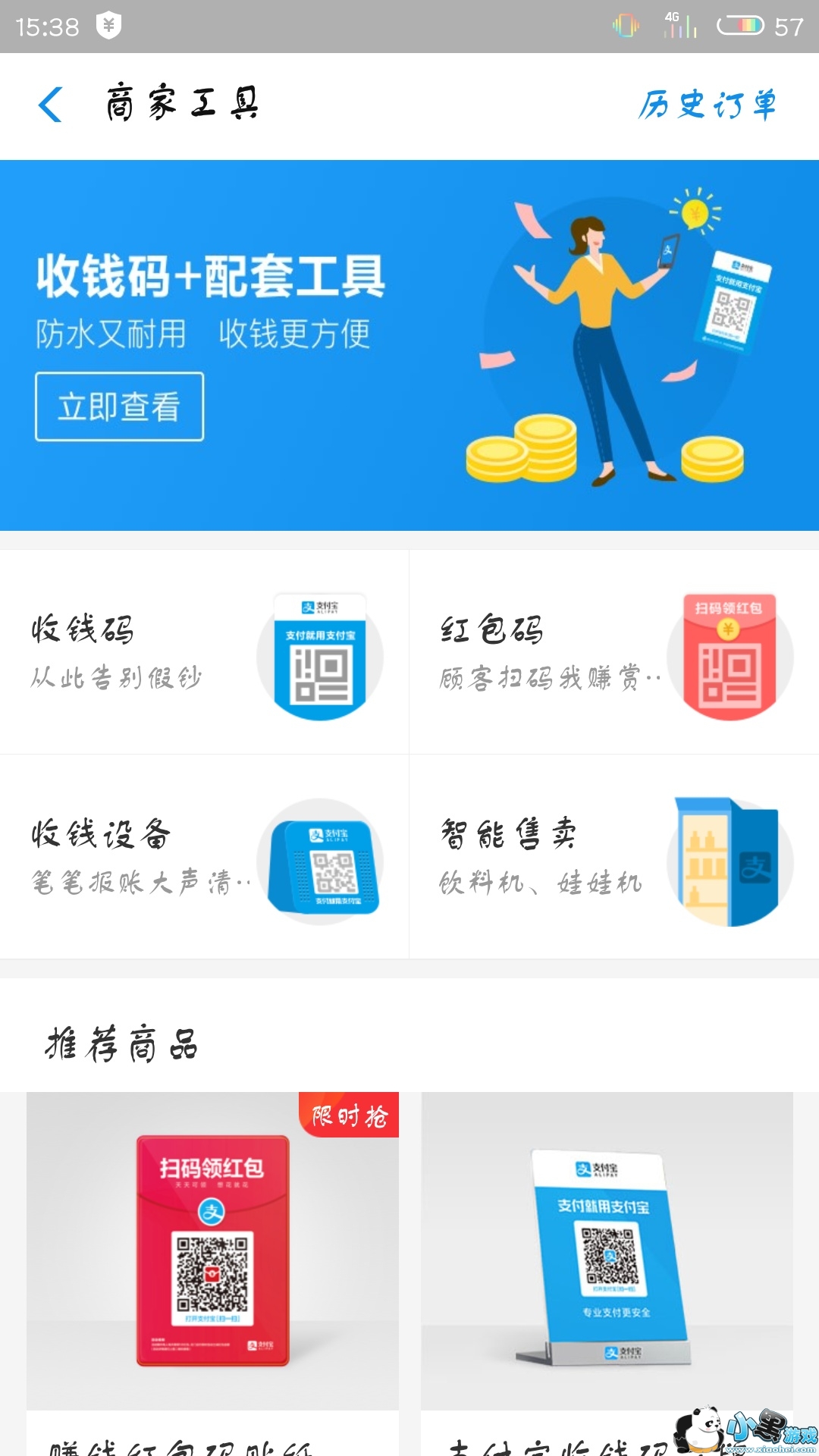Open 历史订单 order history
This screenshot has width=819, height=1456.
click(x=707, y=105)
